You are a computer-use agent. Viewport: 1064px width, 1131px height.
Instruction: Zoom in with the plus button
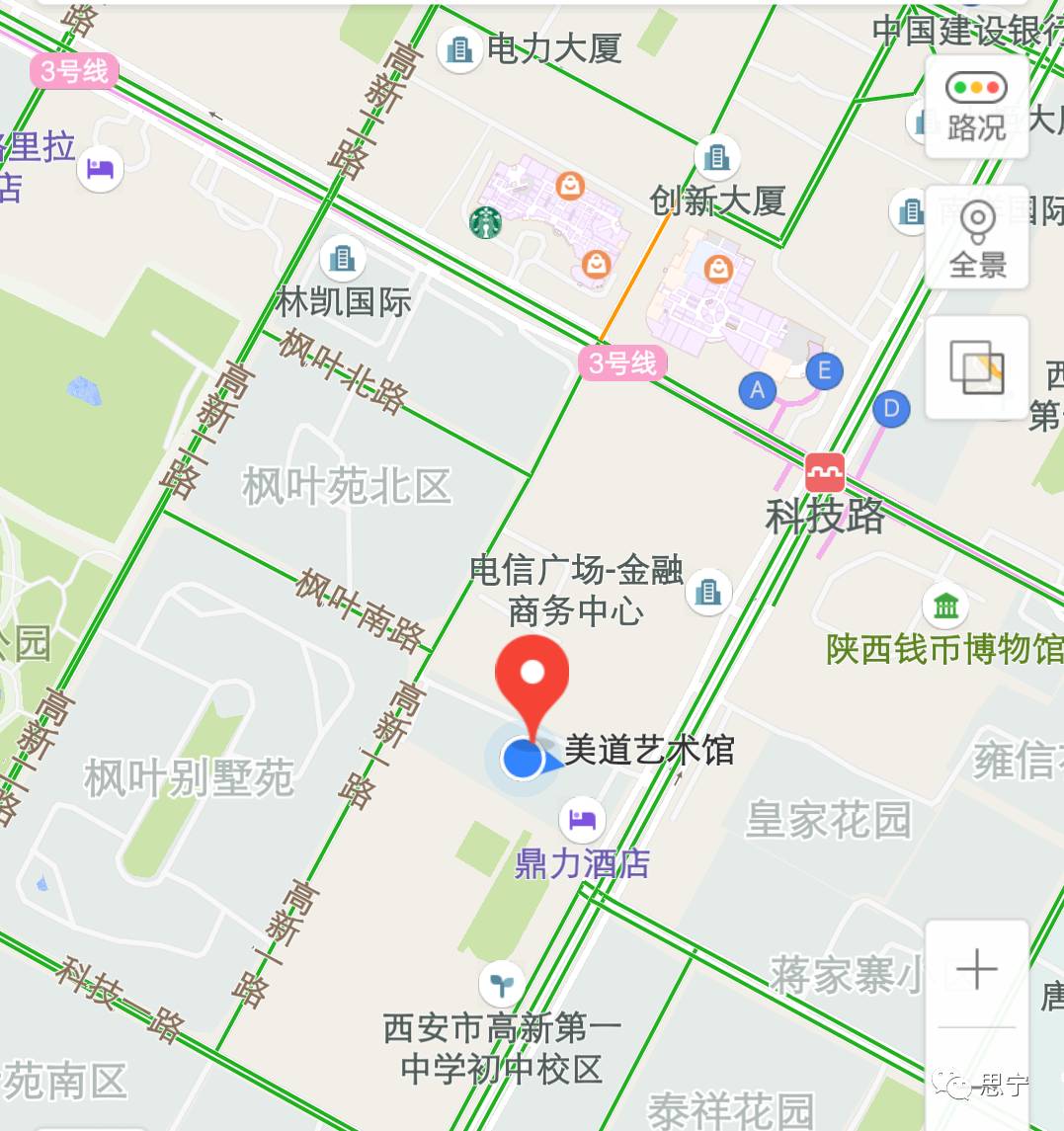click(x=976, y=970)
